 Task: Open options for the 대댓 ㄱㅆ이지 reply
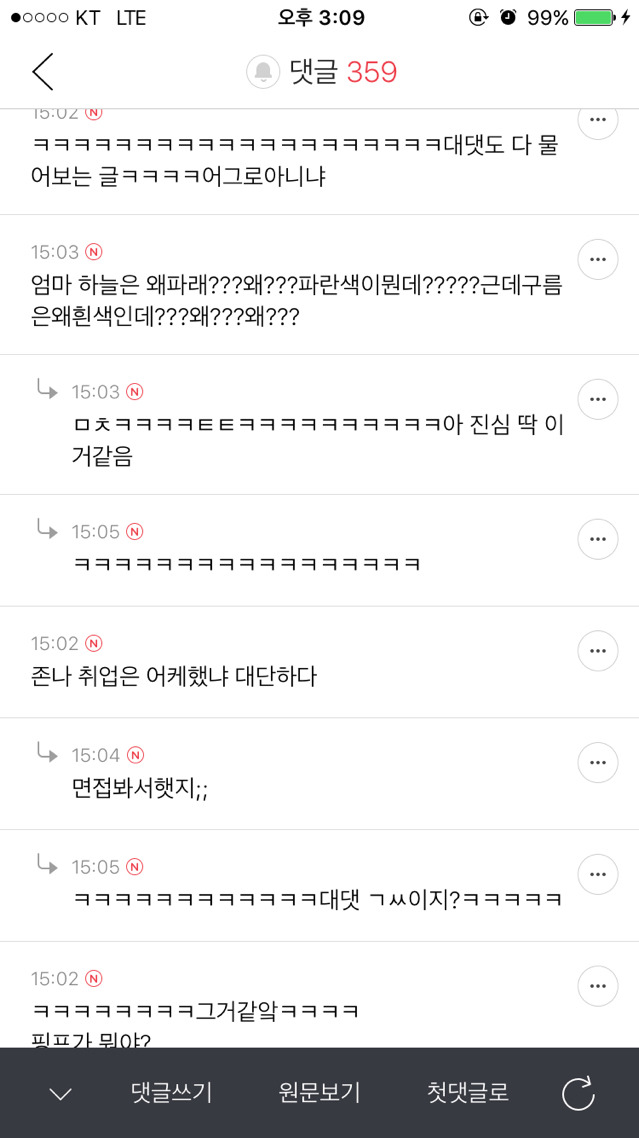pyautogui.click(x=597, y=875)
